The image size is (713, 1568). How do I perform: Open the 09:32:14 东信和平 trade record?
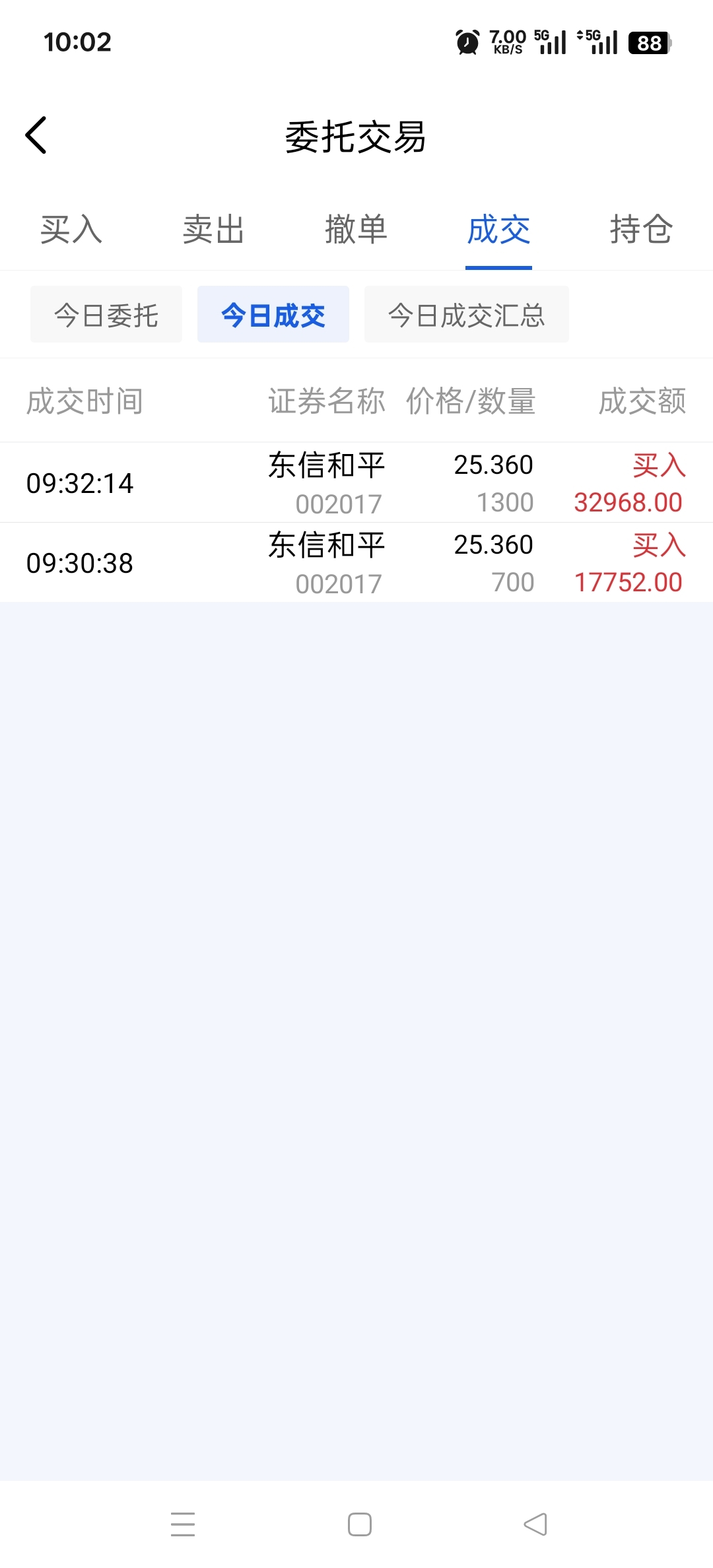pos(356,482)
